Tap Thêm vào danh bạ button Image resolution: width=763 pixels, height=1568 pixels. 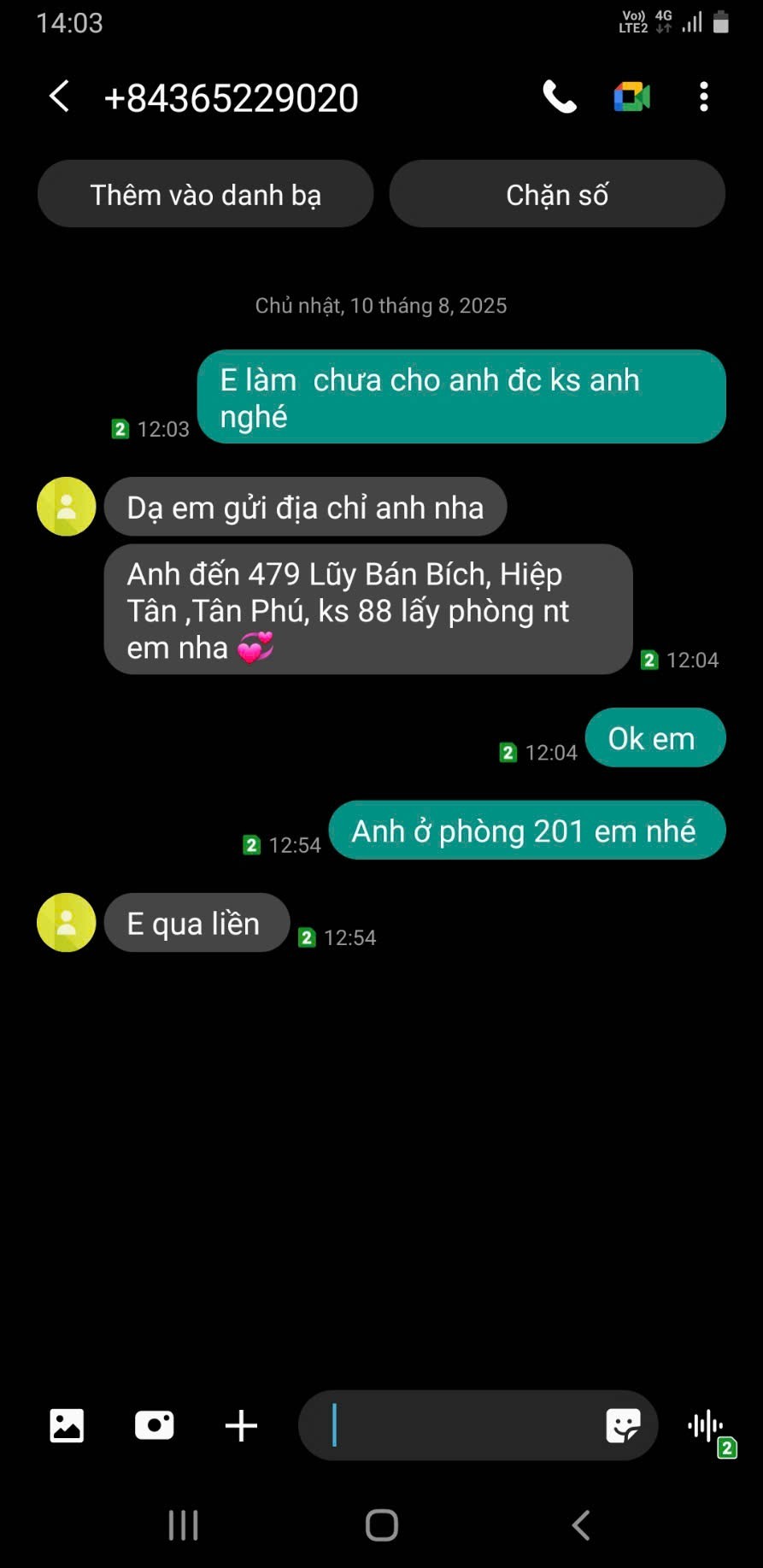205,194
